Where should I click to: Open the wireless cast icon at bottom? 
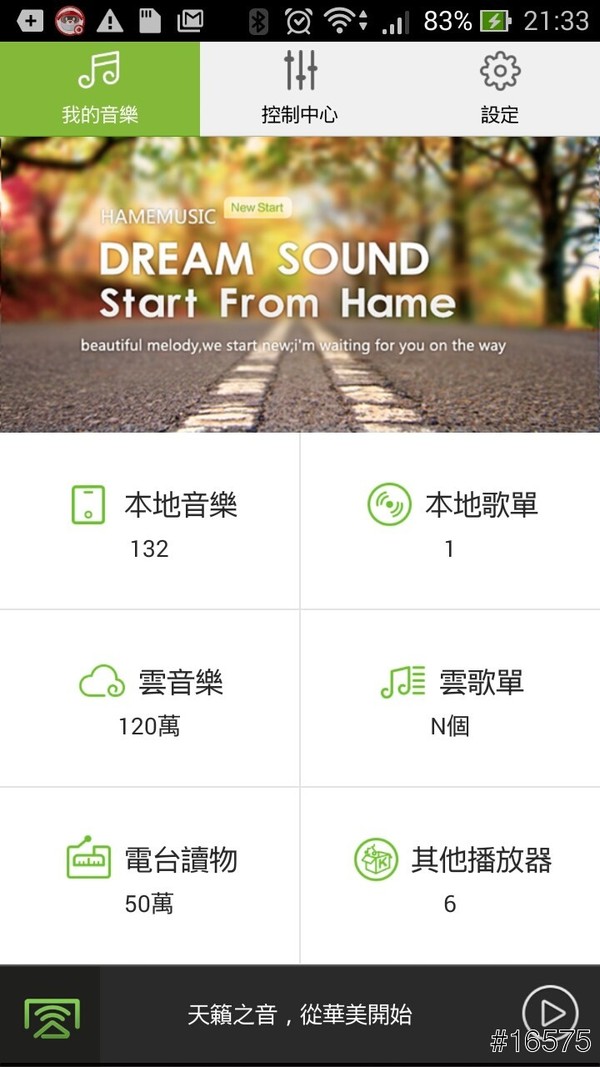click(50, 1015)
